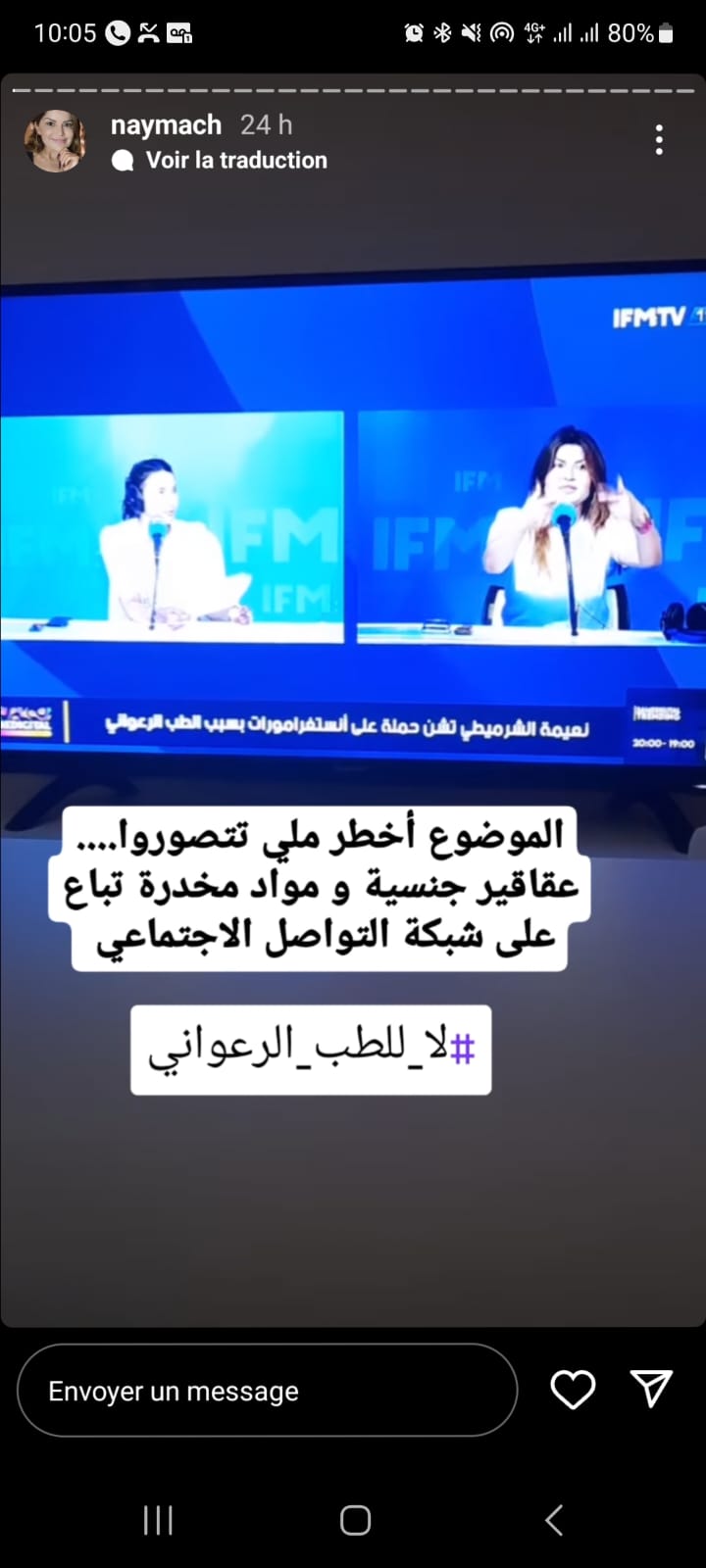
Task: Open the story overflow menu
Action: point(659,140)
